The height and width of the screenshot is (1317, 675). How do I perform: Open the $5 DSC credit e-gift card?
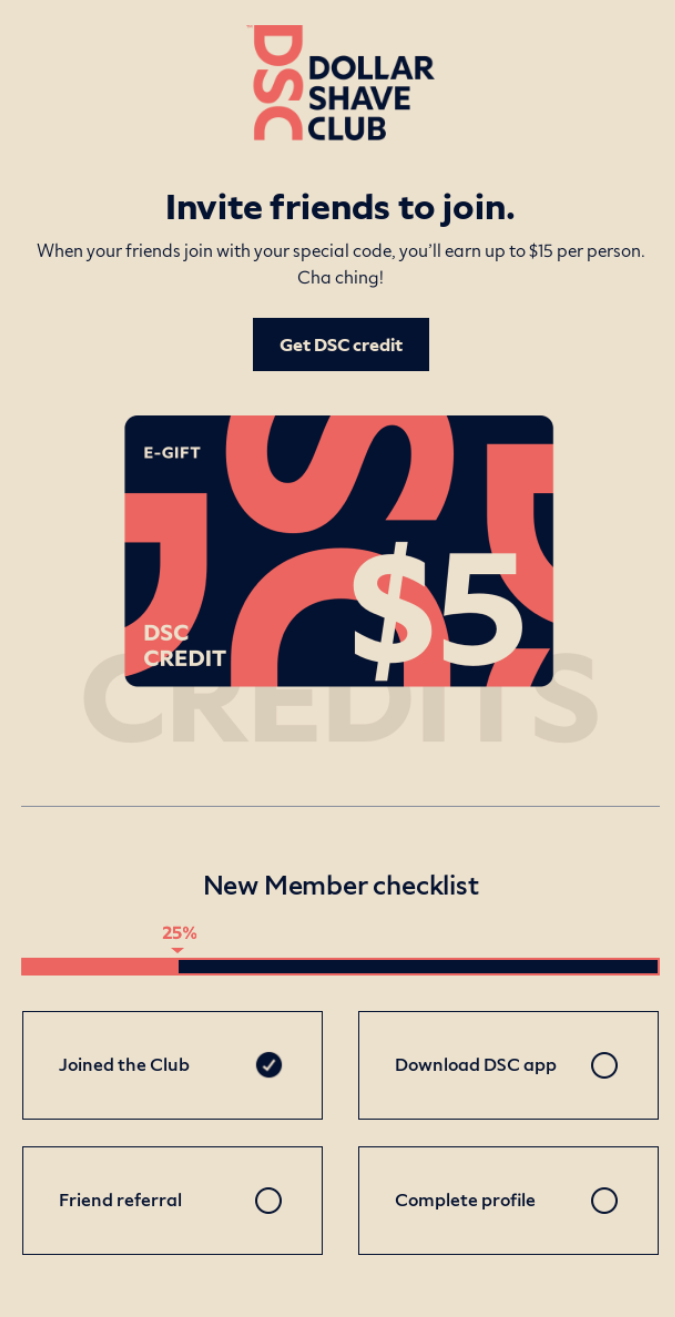339,551
